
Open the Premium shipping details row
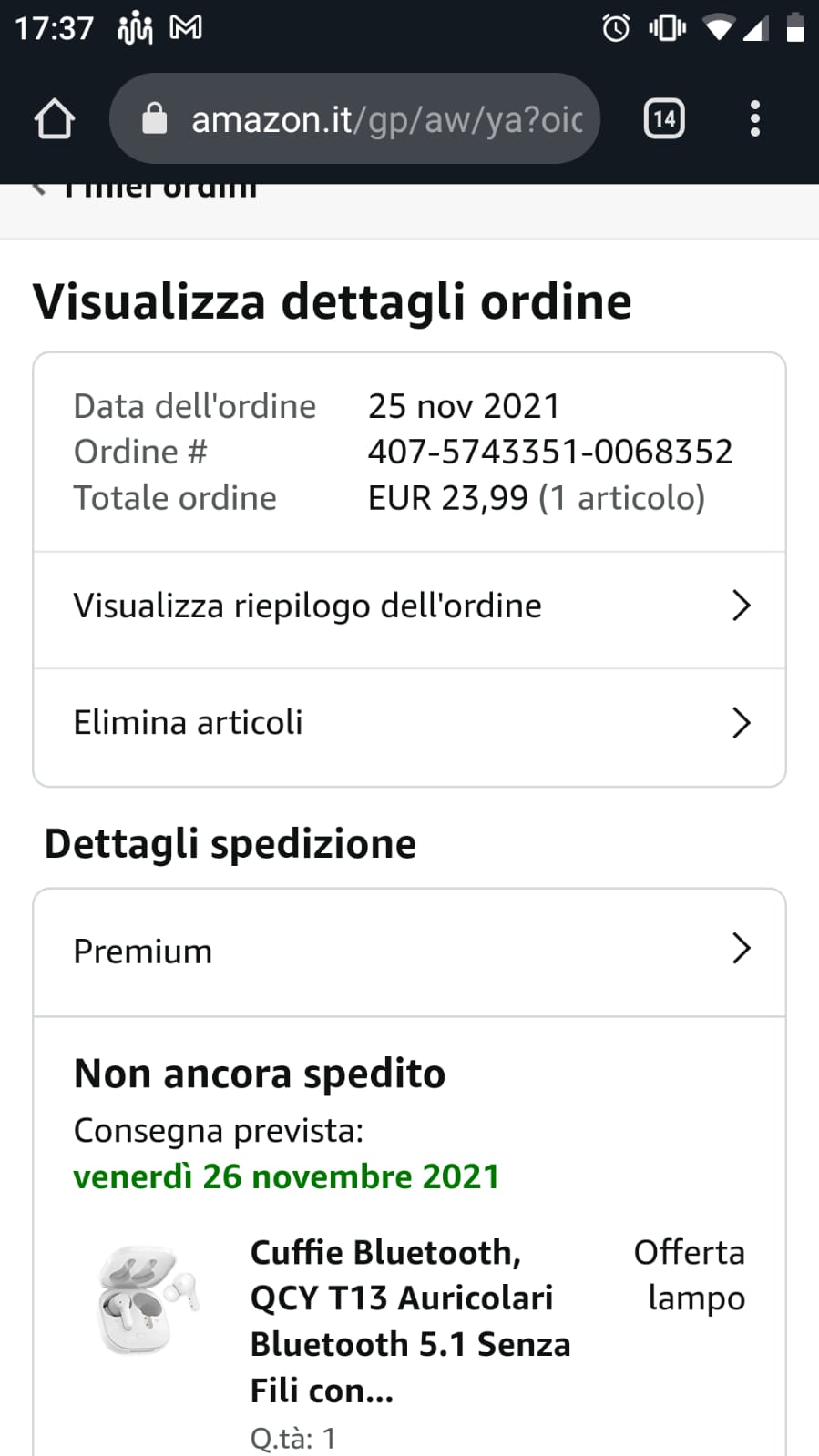409,952
